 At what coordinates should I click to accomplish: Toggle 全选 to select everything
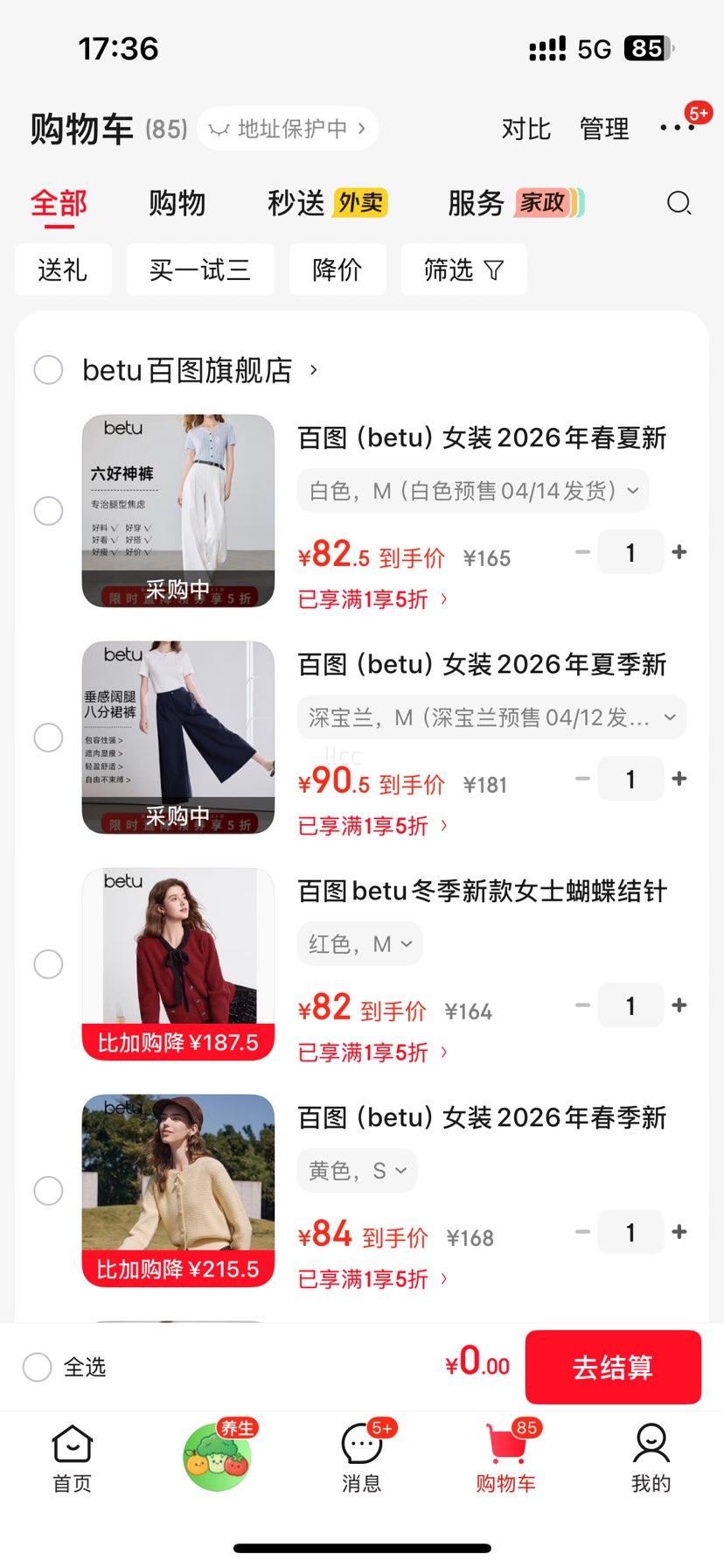38,1367
